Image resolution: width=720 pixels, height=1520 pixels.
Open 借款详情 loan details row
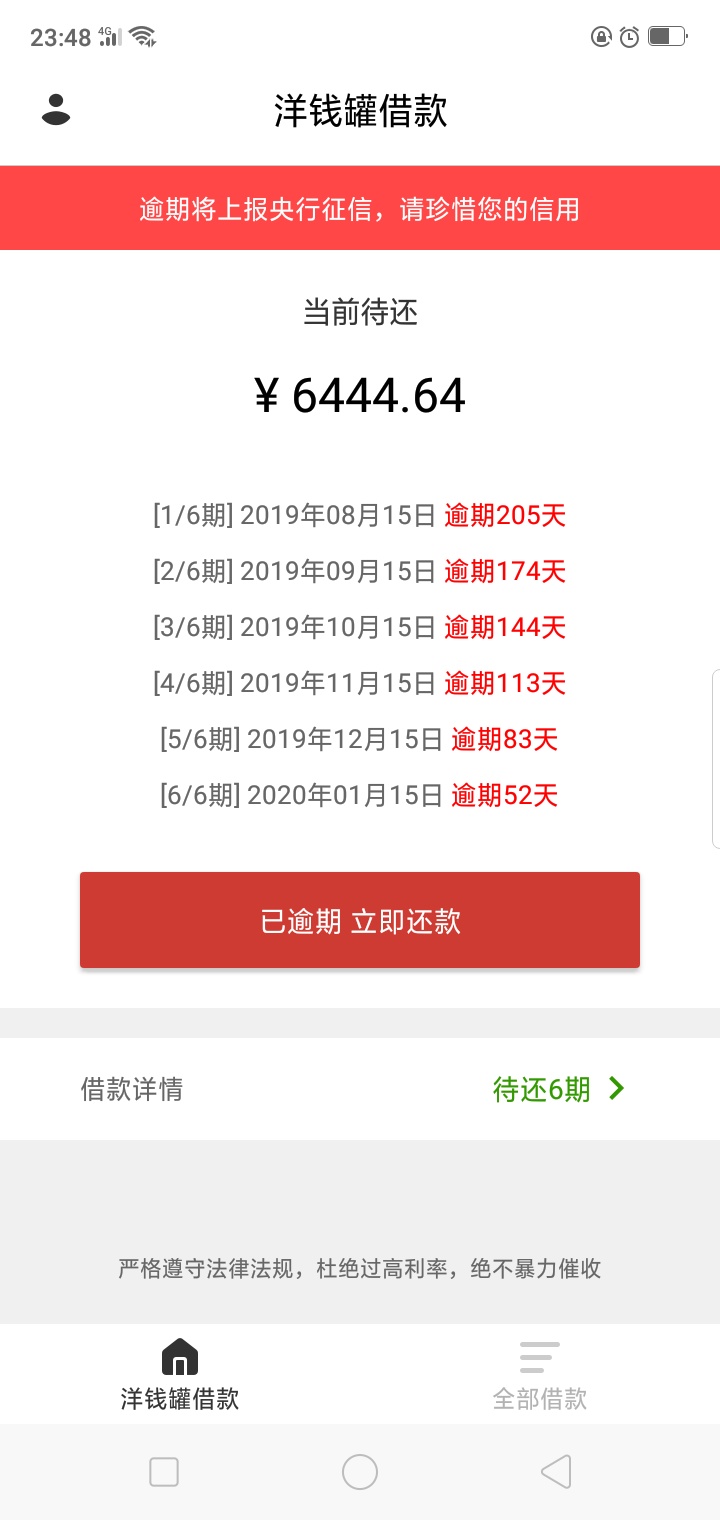point(360,1089)
